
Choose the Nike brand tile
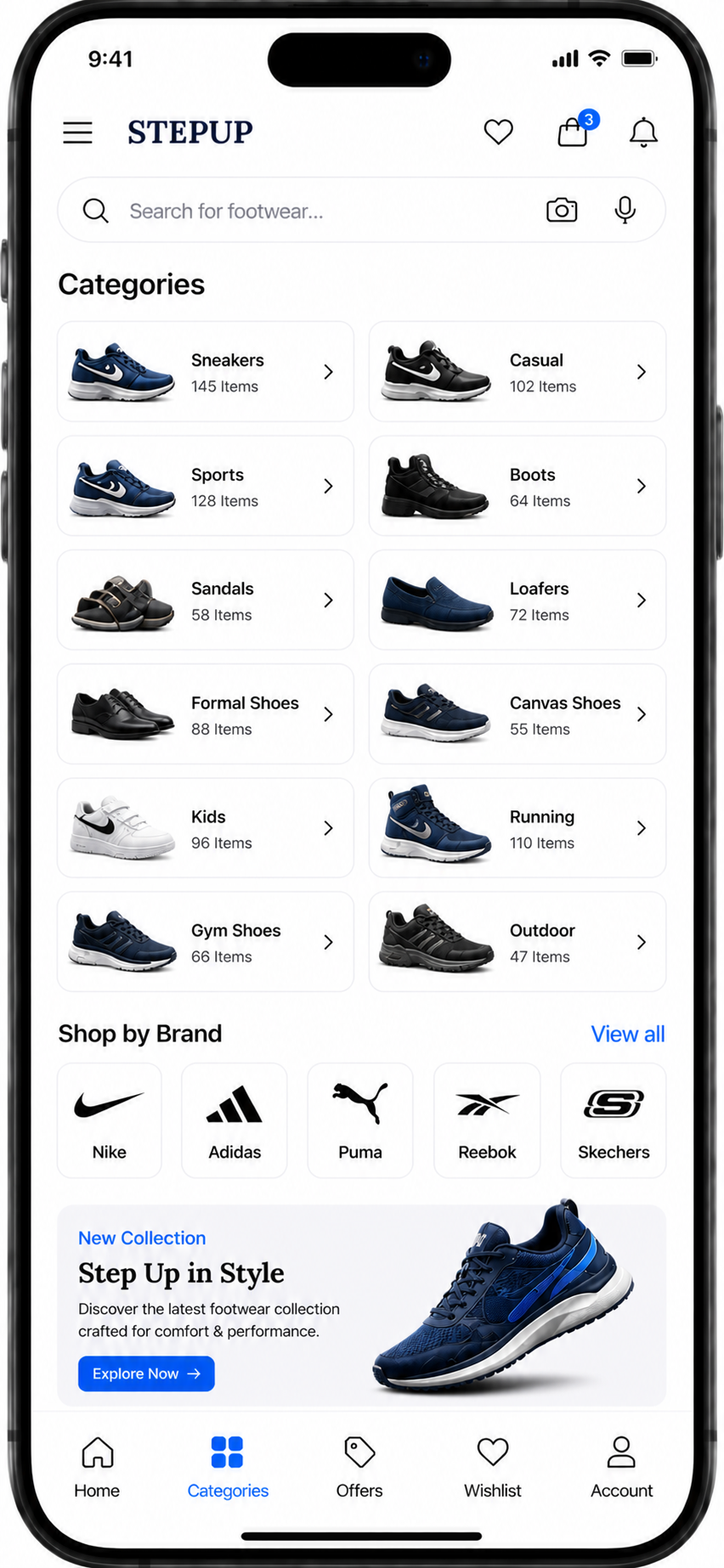click(110, 1120)
